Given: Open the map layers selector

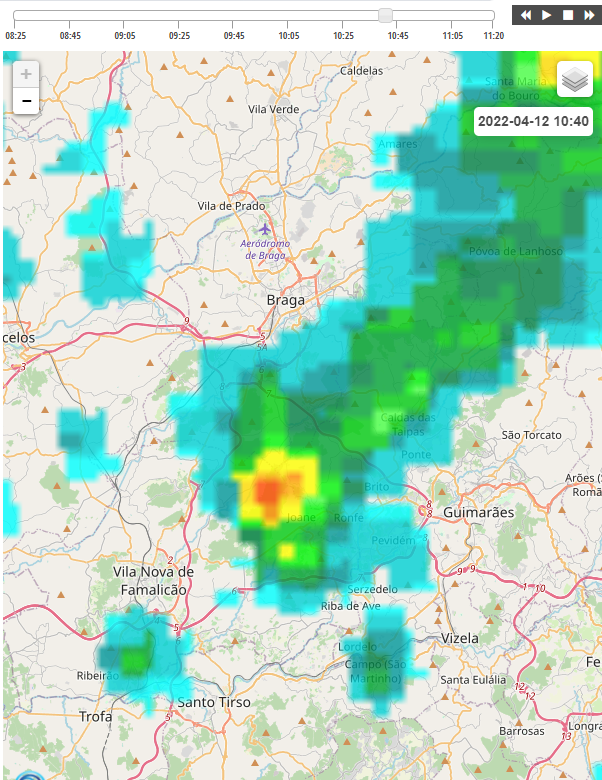Looking at the screenshot, I should 574,79.
